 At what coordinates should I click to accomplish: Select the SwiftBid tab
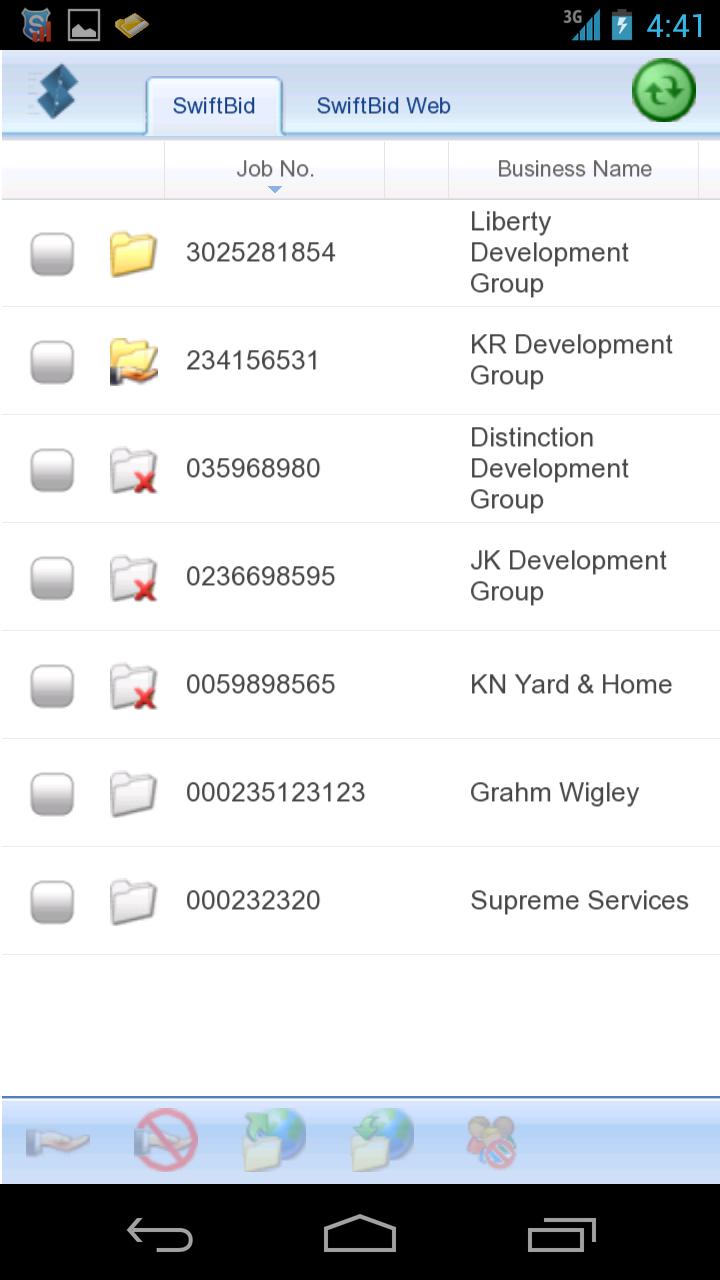point(215,104)
